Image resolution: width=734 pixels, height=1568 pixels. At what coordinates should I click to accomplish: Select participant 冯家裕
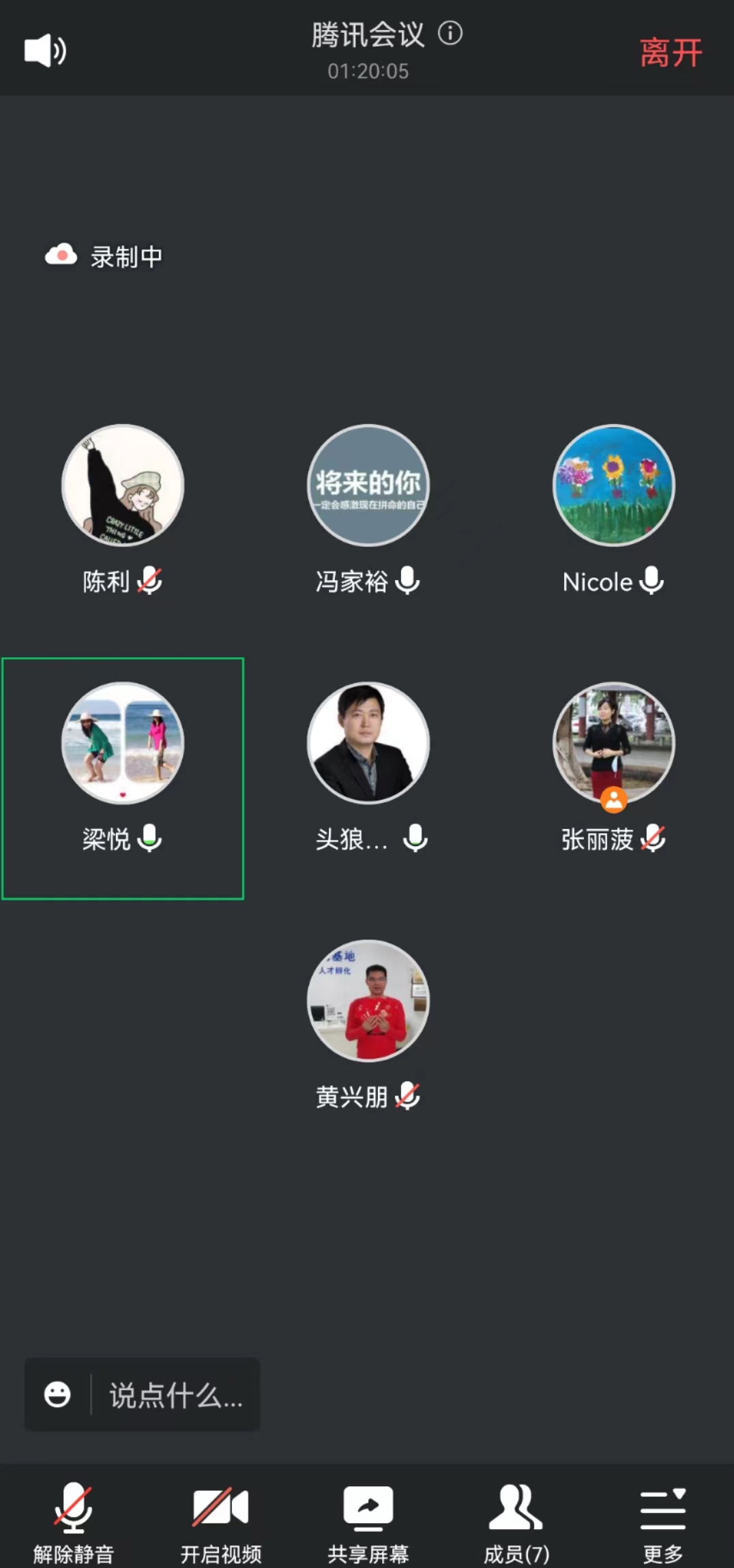[368, 485]
